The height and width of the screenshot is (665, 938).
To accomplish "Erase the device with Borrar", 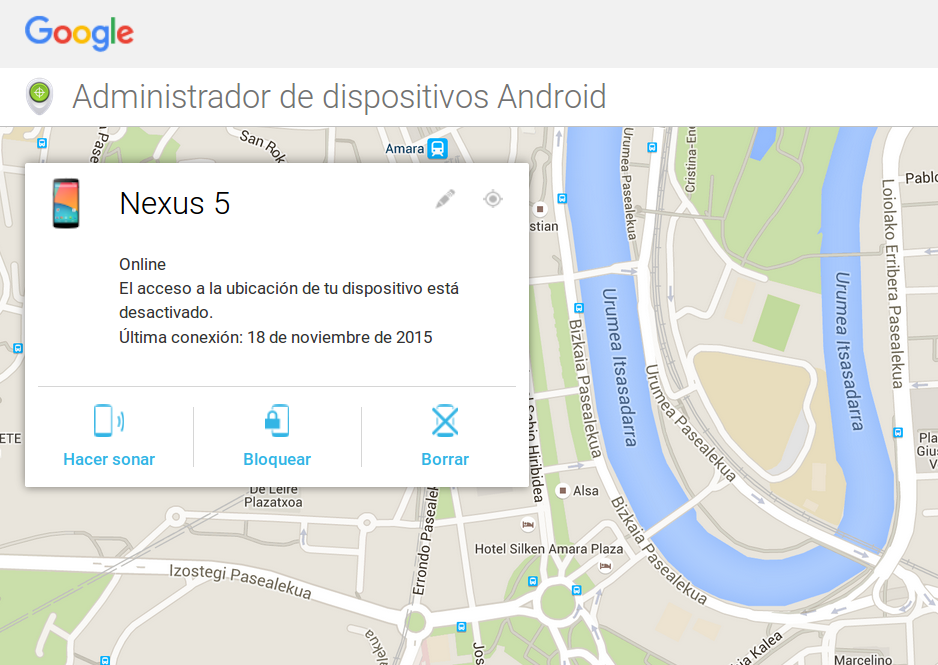I will coord(445,436).
